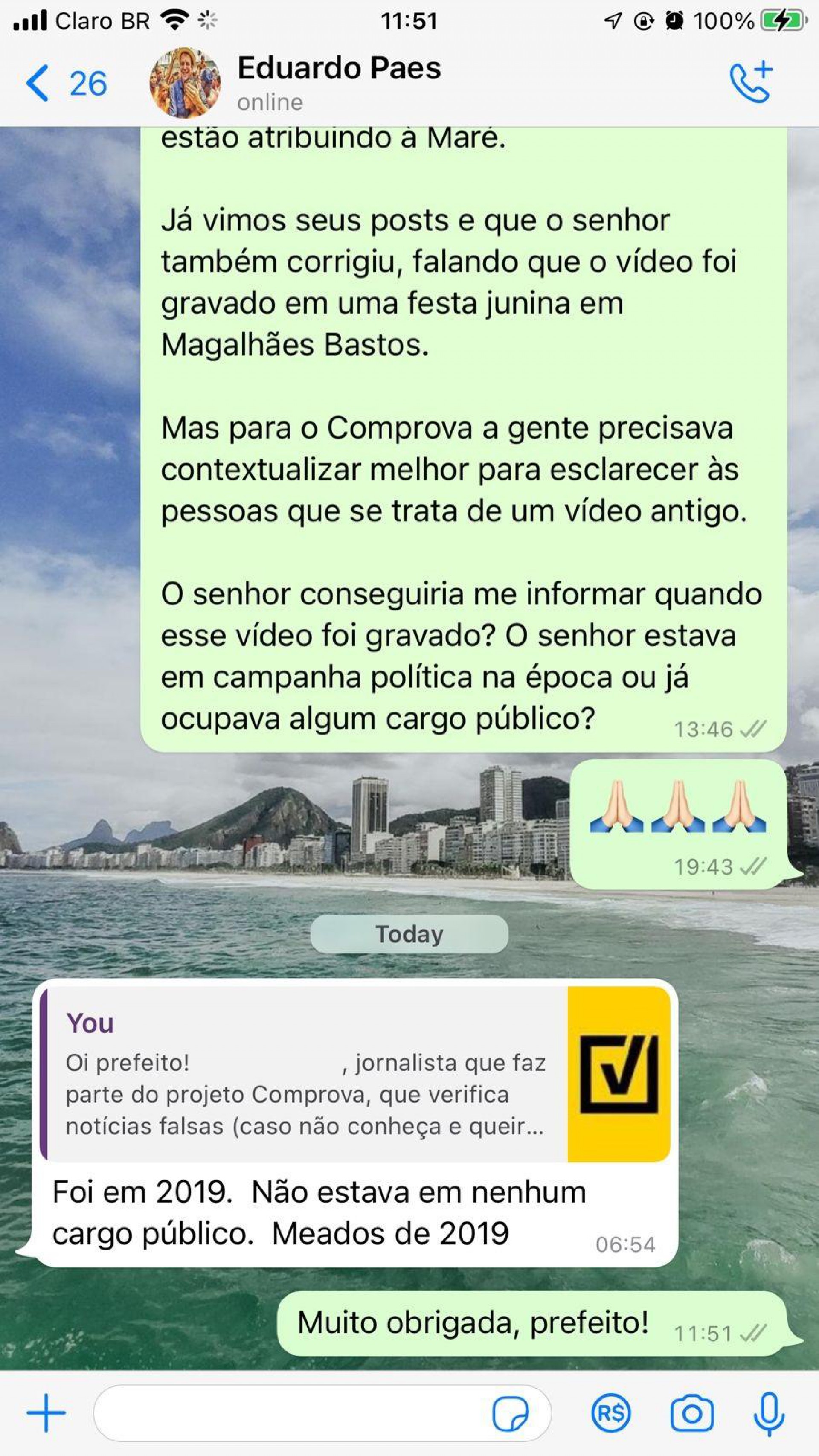Viewport: 819px width, 1456px height.
Task: Open the R$ payment option
Action: 610,1414
